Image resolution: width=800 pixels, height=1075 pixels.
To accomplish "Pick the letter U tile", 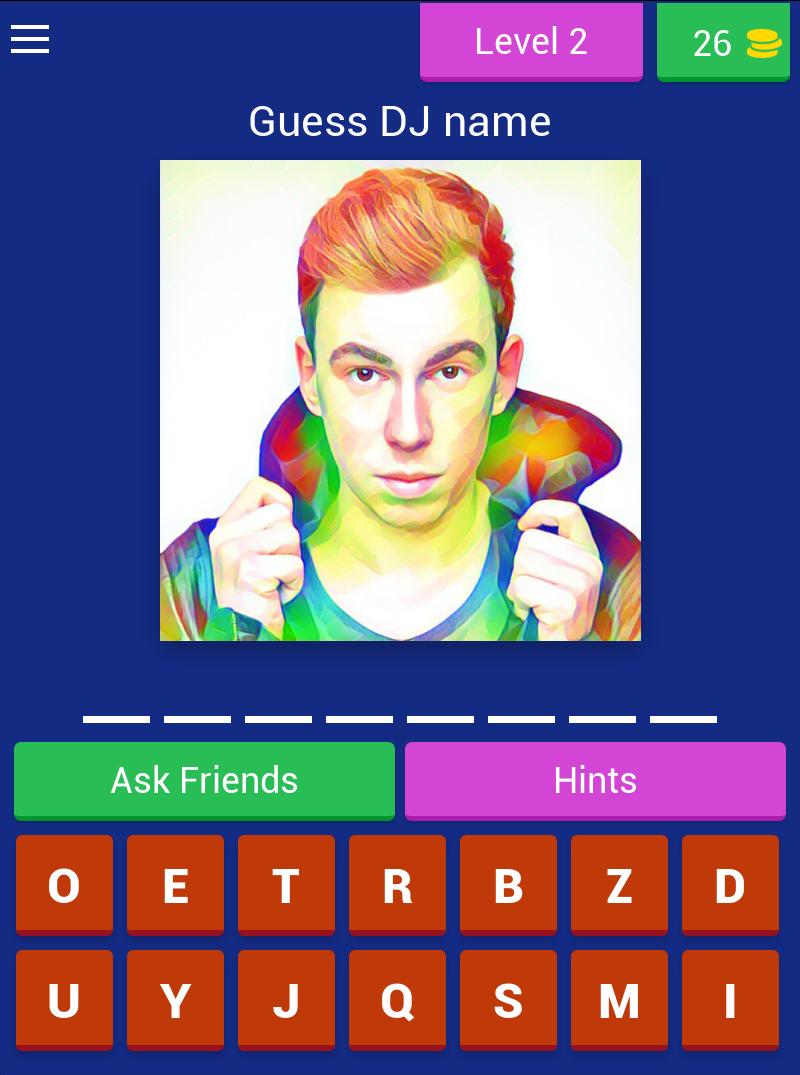I will click(x=64, y=1000).
